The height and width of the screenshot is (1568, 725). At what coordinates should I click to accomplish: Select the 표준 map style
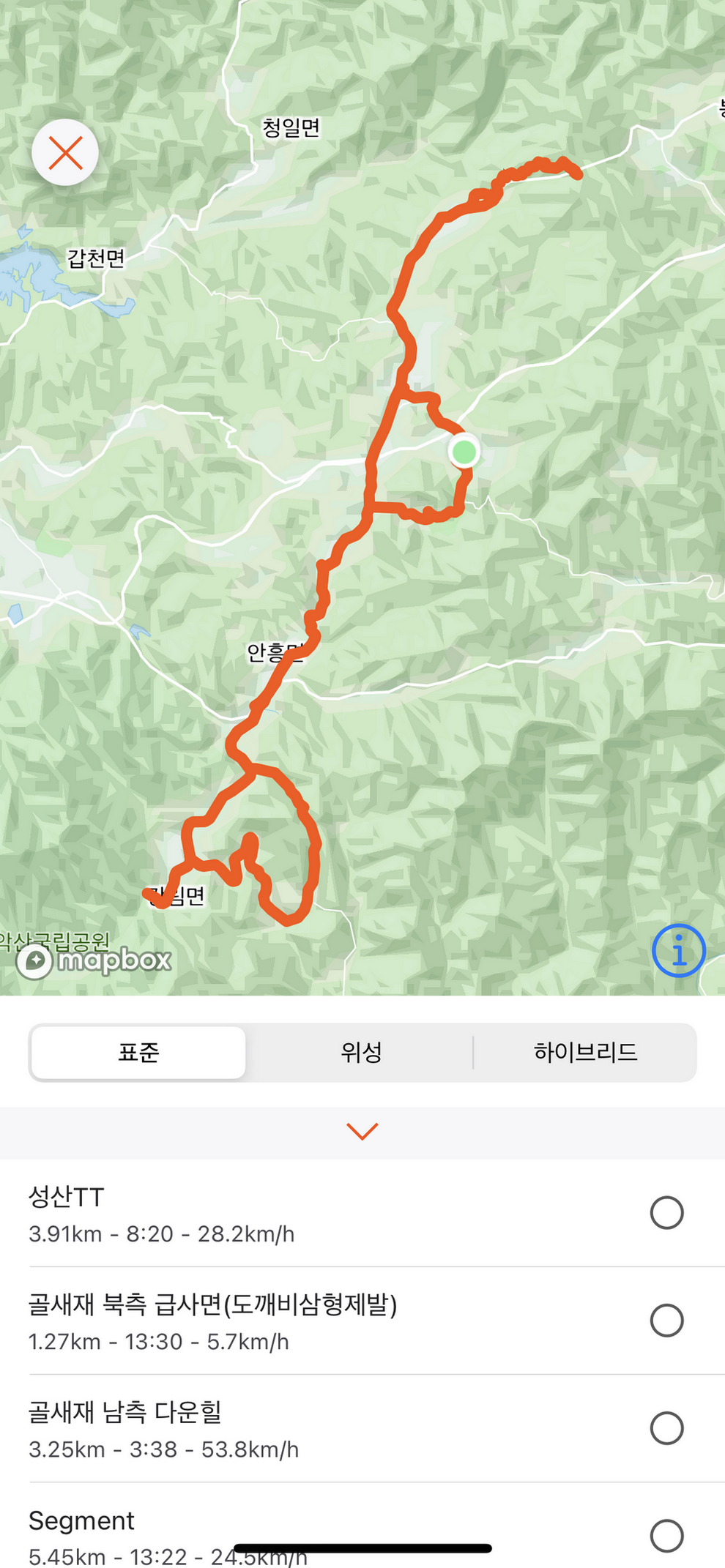[x=138, y=1052]
